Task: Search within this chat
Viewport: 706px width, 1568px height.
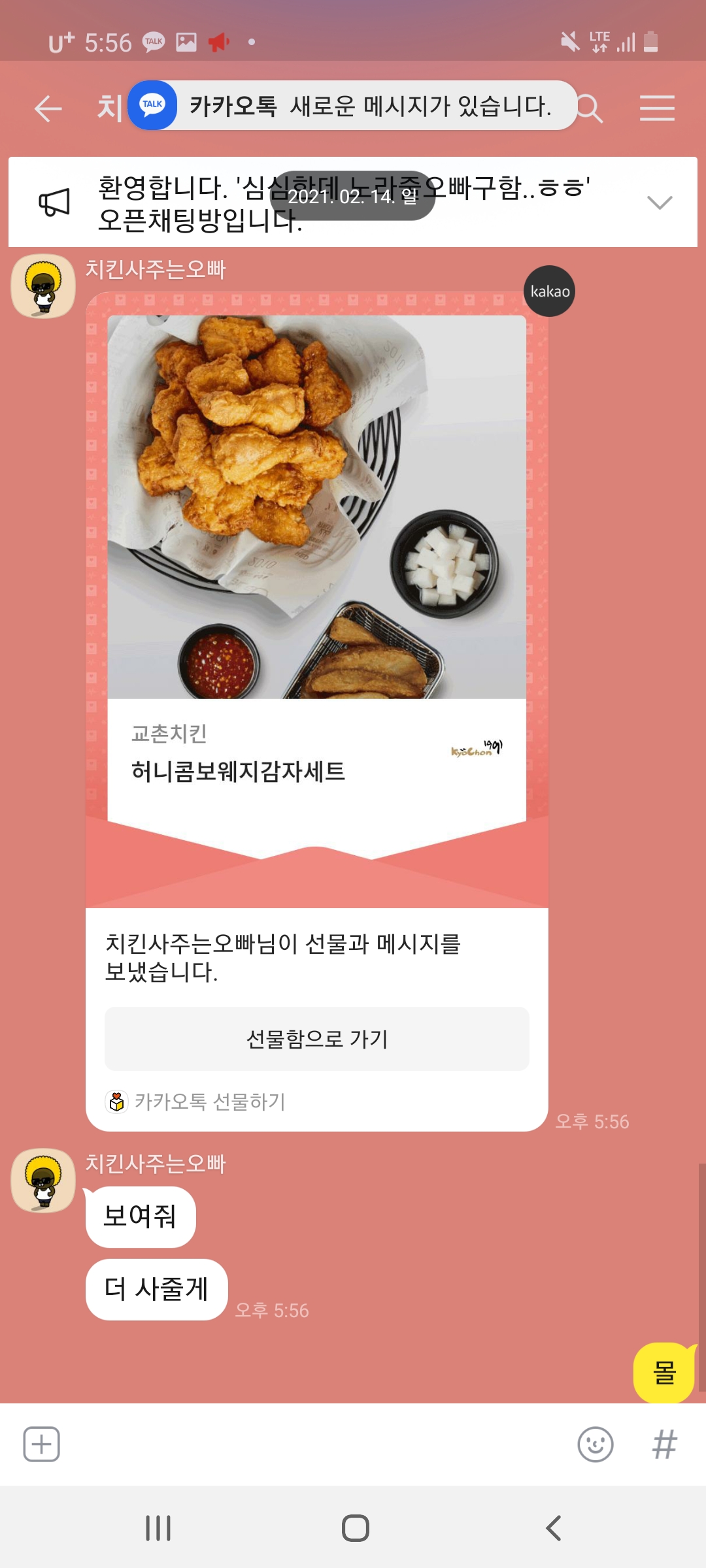Action: 590,108
